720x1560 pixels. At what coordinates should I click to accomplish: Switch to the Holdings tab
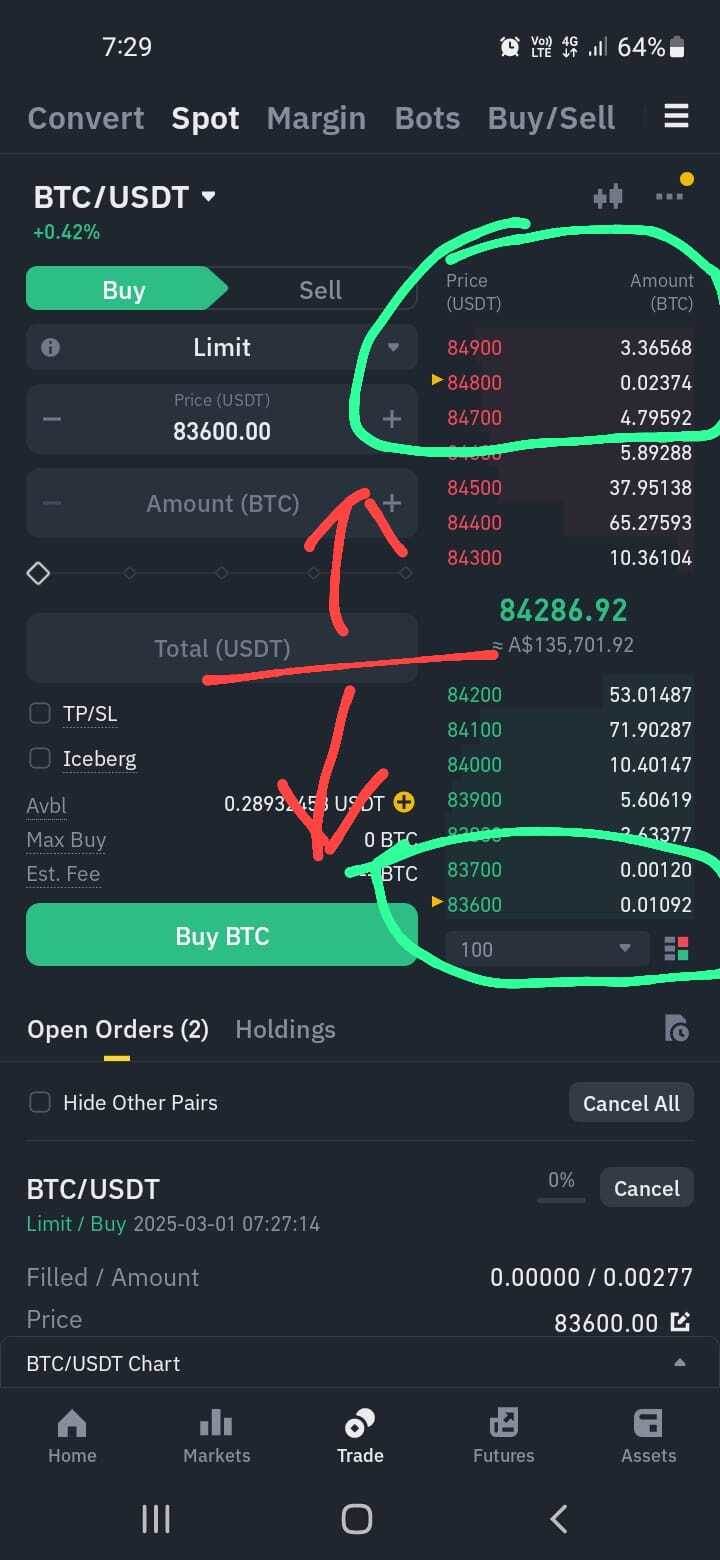pos(285,1029)
